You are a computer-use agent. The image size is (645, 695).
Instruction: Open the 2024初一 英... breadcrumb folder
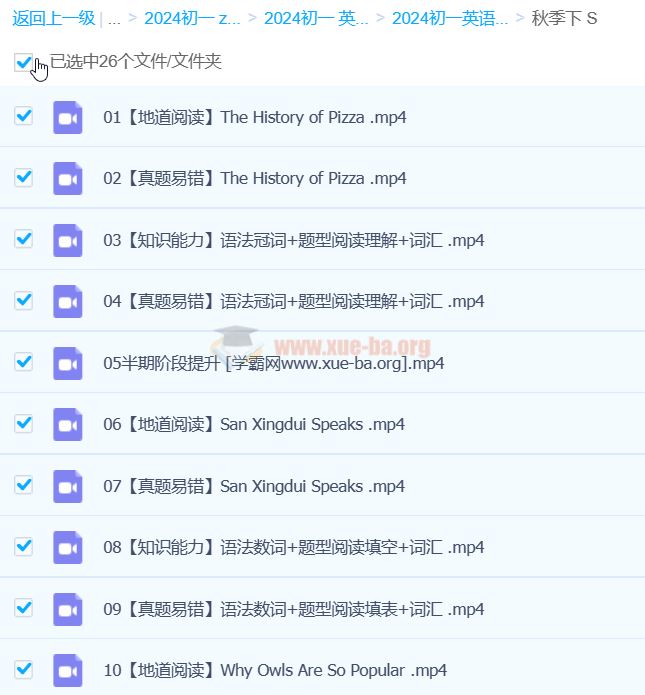pyautogui.click(x=316, y=18)
